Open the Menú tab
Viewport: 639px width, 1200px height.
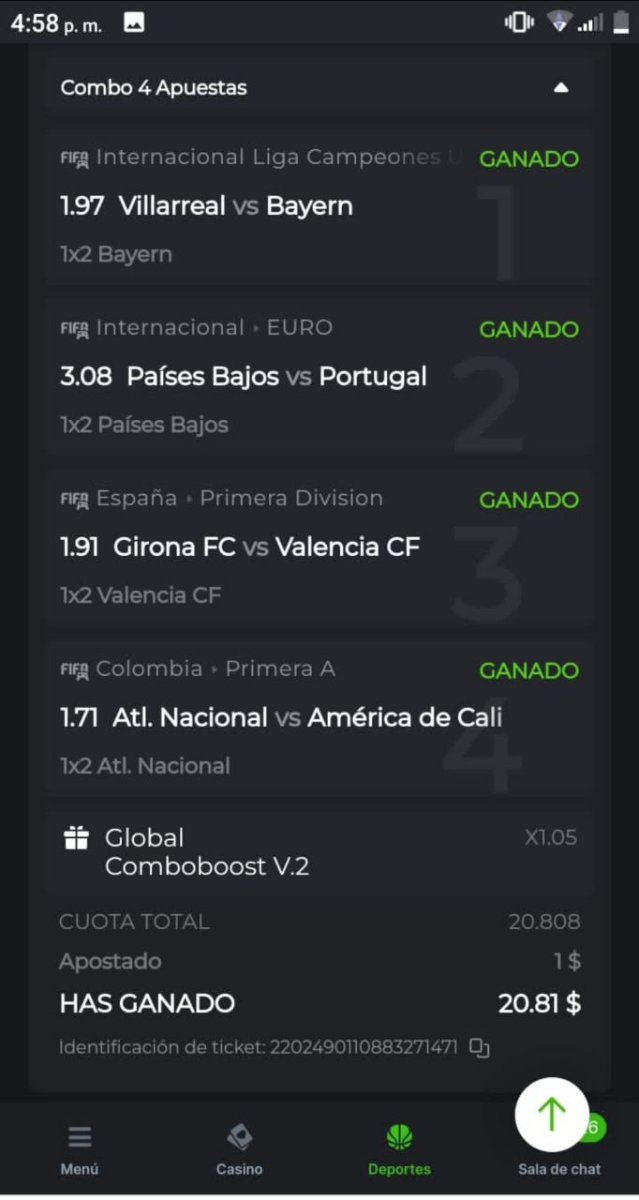pyautogui.click(x=80, y=1150)
